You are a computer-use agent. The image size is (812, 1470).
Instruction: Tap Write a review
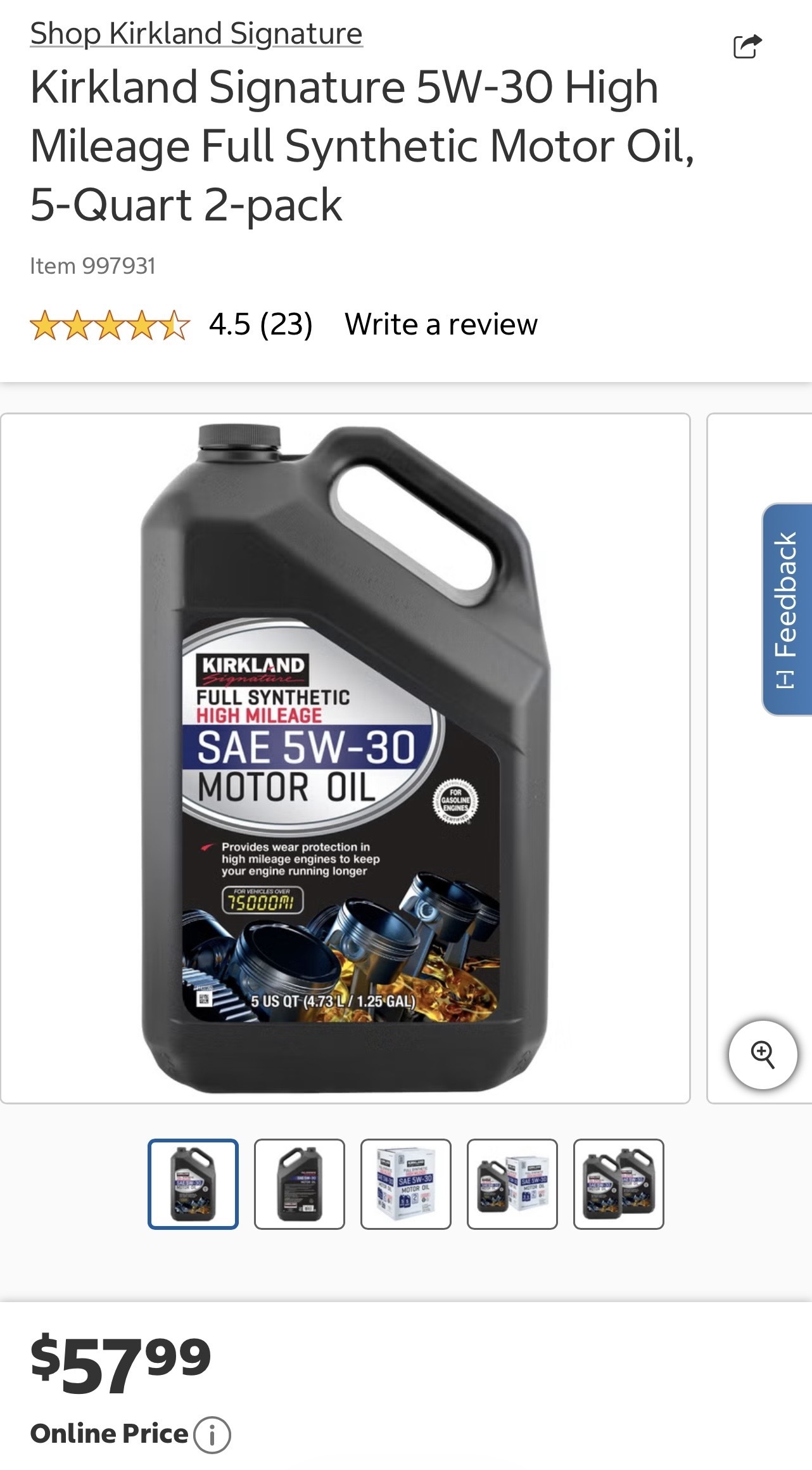pyautogui.click(x=441, y=324)
